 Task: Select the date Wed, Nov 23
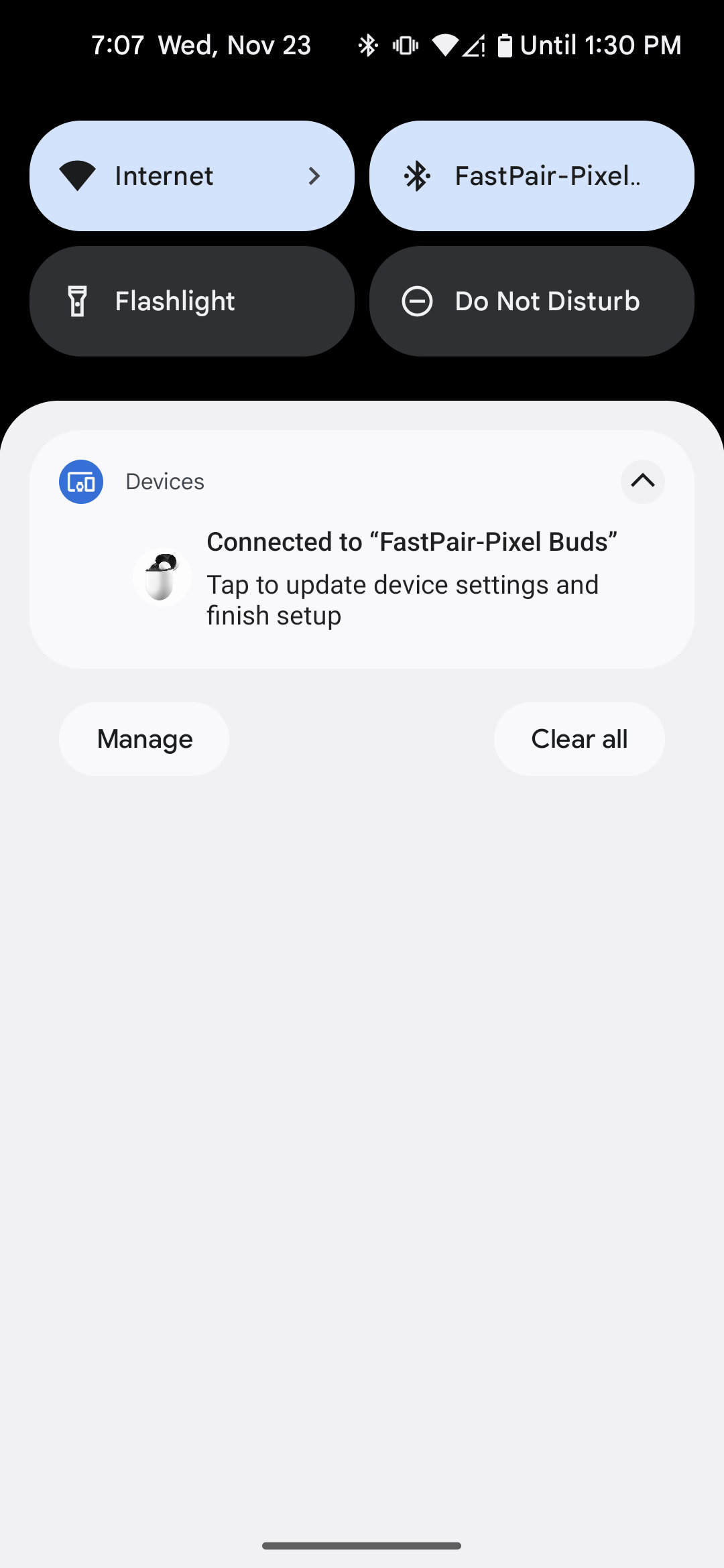click(x=233, y=44)
